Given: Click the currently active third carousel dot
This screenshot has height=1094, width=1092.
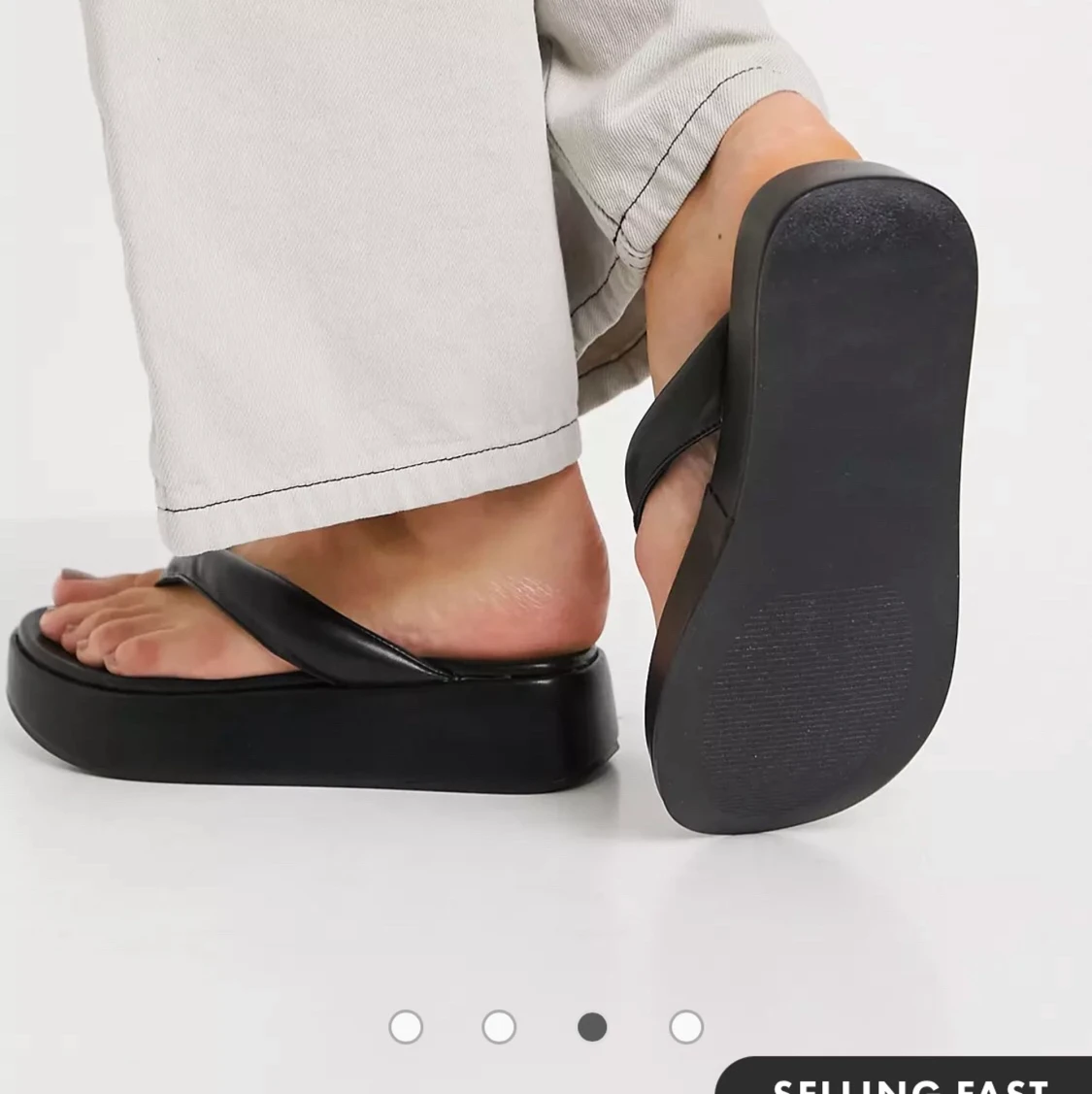Looking at the screenshot, I should pos(591,1026).
